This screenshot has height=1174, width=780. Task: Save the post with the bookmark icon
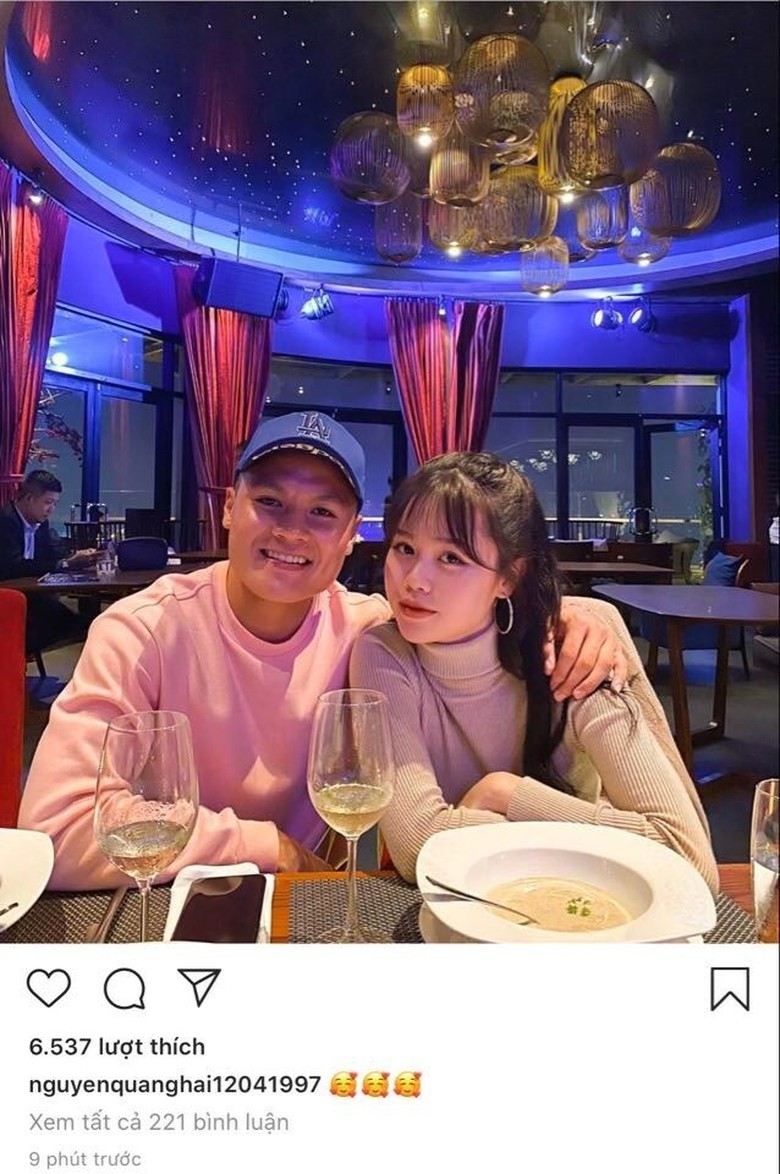729,989
